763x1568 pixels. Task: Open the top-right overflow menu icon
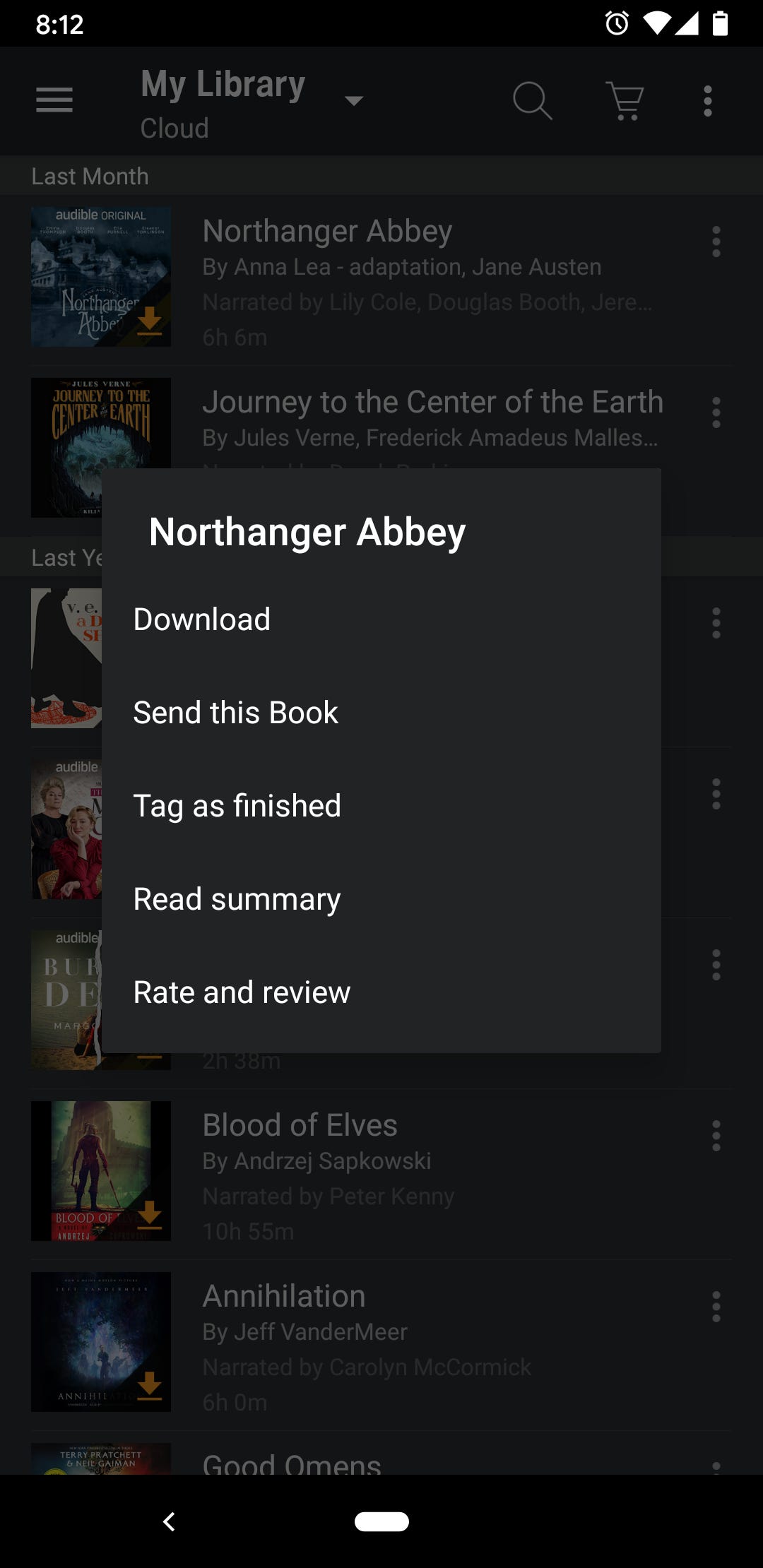707,100
